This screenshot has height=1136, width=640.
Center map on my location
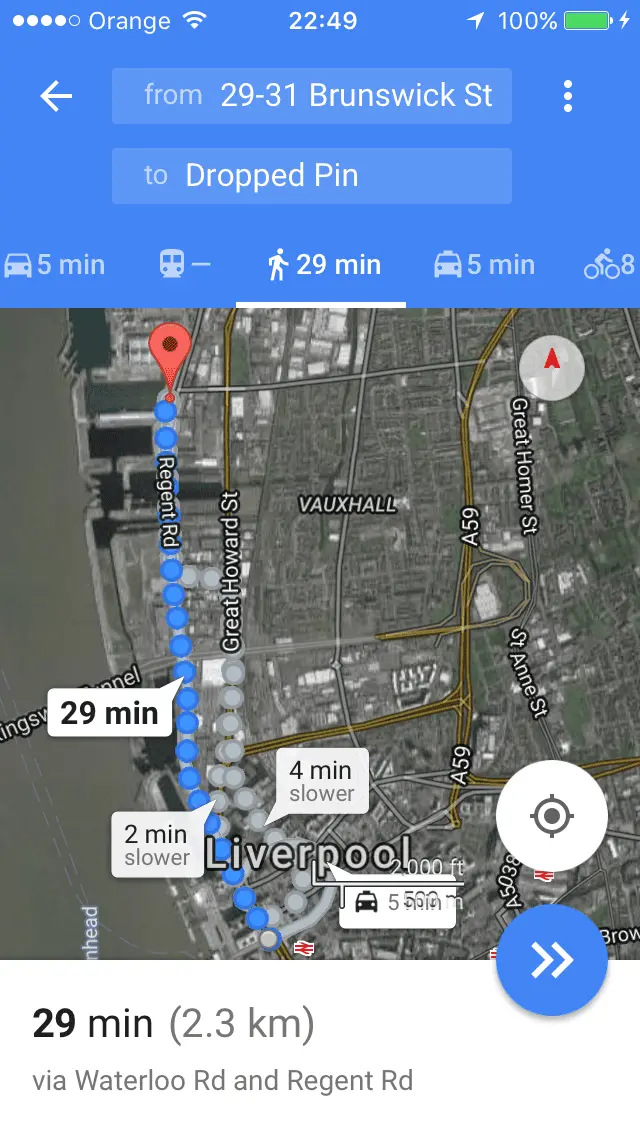pyautogui.click(x=551, y=816)
